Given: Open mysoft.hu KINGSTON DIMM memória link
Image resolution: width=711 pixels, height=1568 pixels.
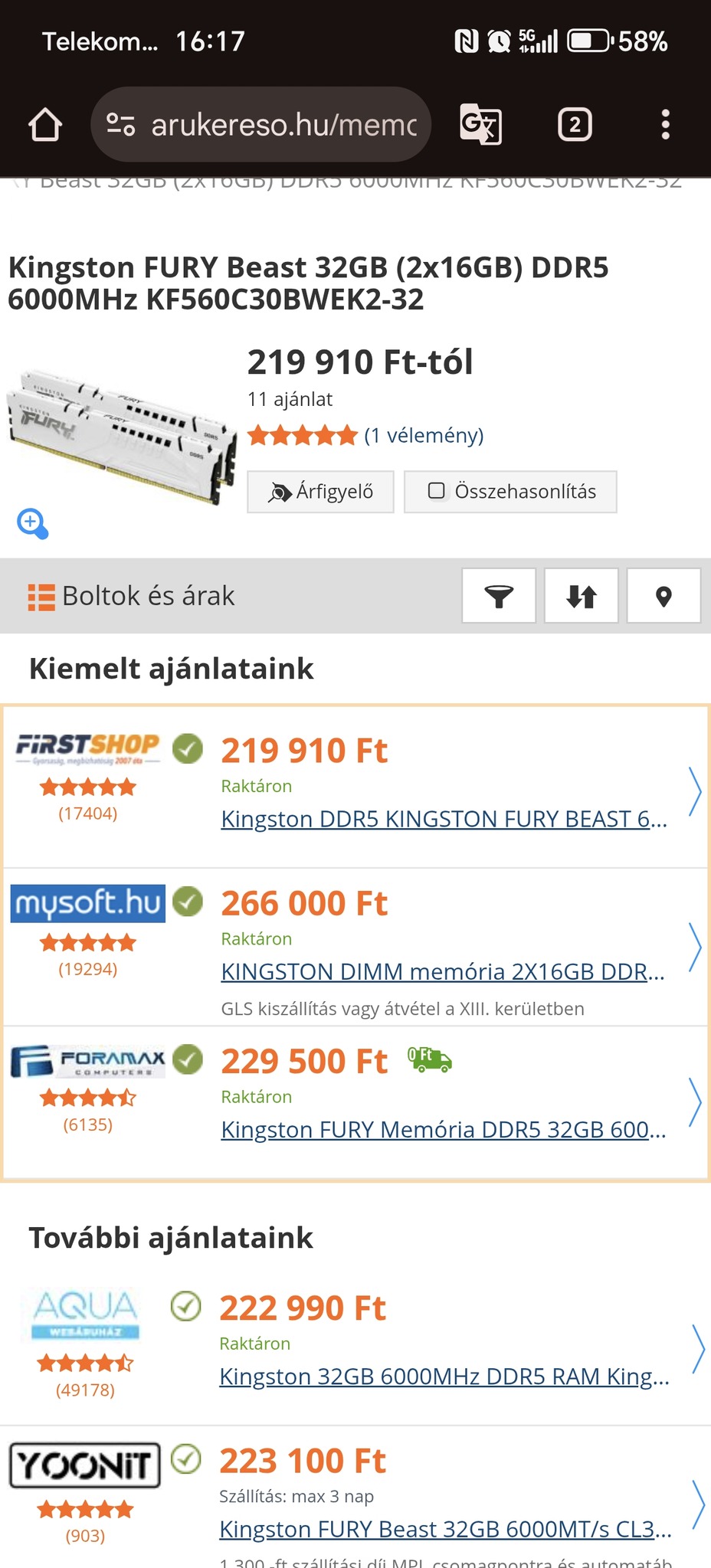Looking at the screenshot, I should click(x=442, y=971).
